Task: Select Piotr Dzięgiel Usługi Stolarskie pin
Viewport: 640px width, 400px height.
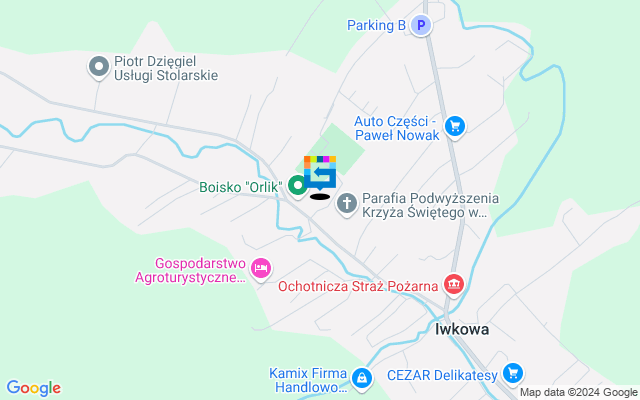Action: pos(99,67)
